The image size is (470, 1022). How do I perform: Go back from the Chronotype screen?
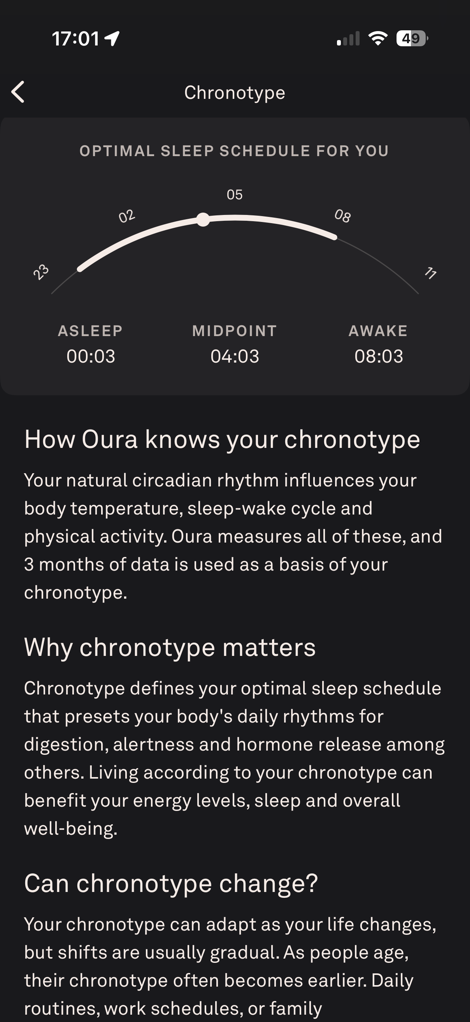18,92
